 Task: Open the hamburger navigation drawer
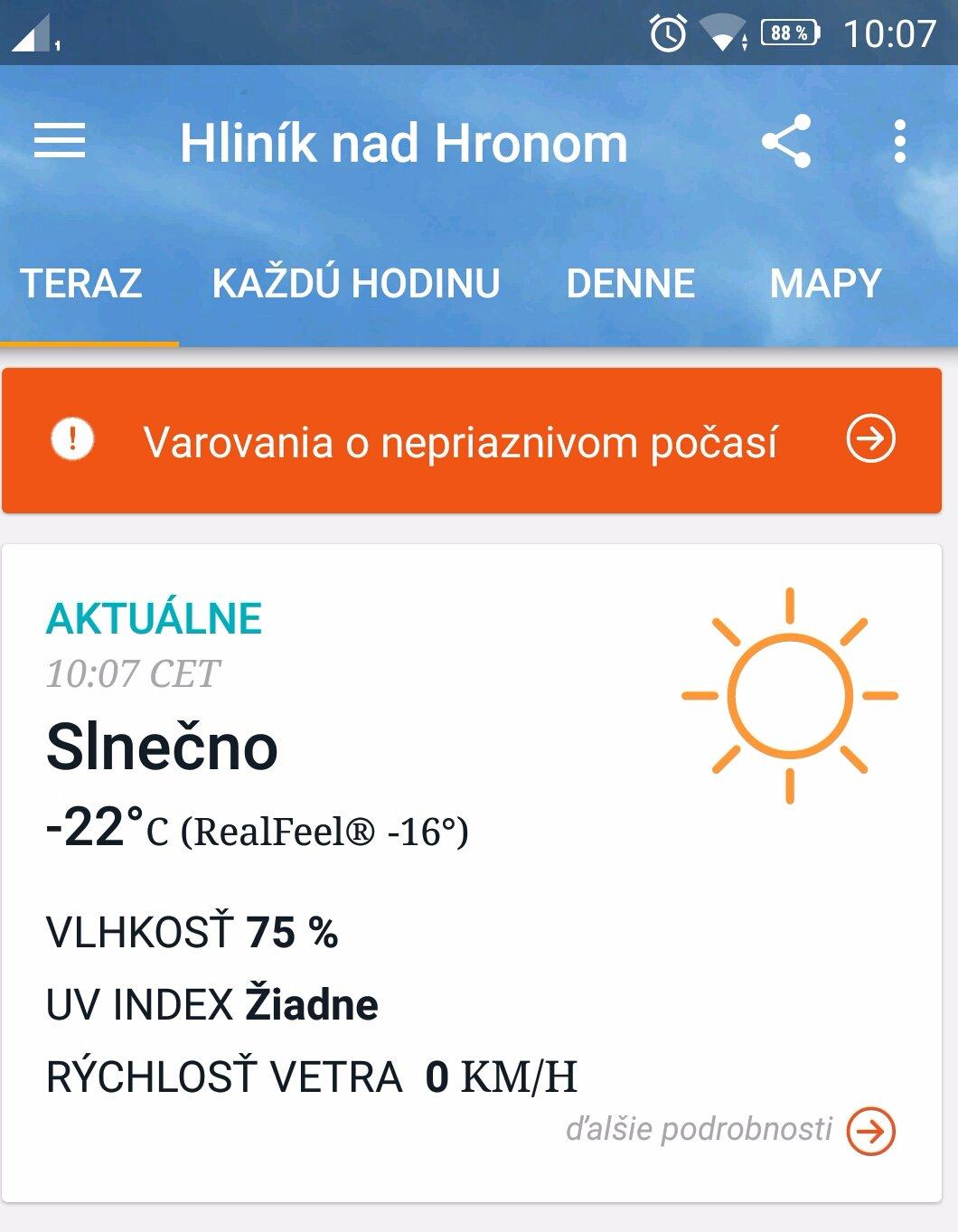pyautogui.click(x=60, y=141)
